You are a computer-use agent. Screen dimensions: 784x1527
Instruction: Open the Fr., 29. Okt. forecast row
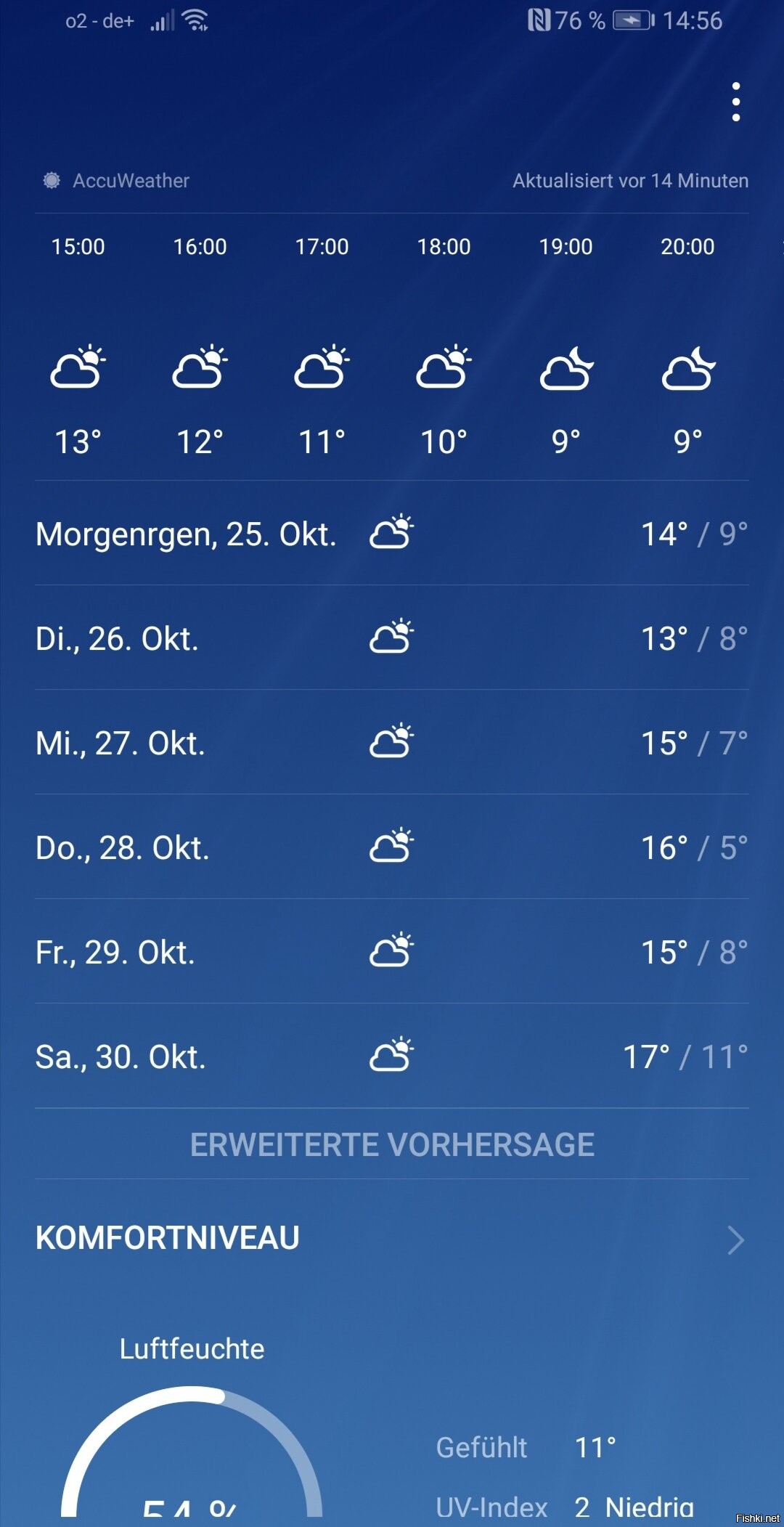click(392, 951)
